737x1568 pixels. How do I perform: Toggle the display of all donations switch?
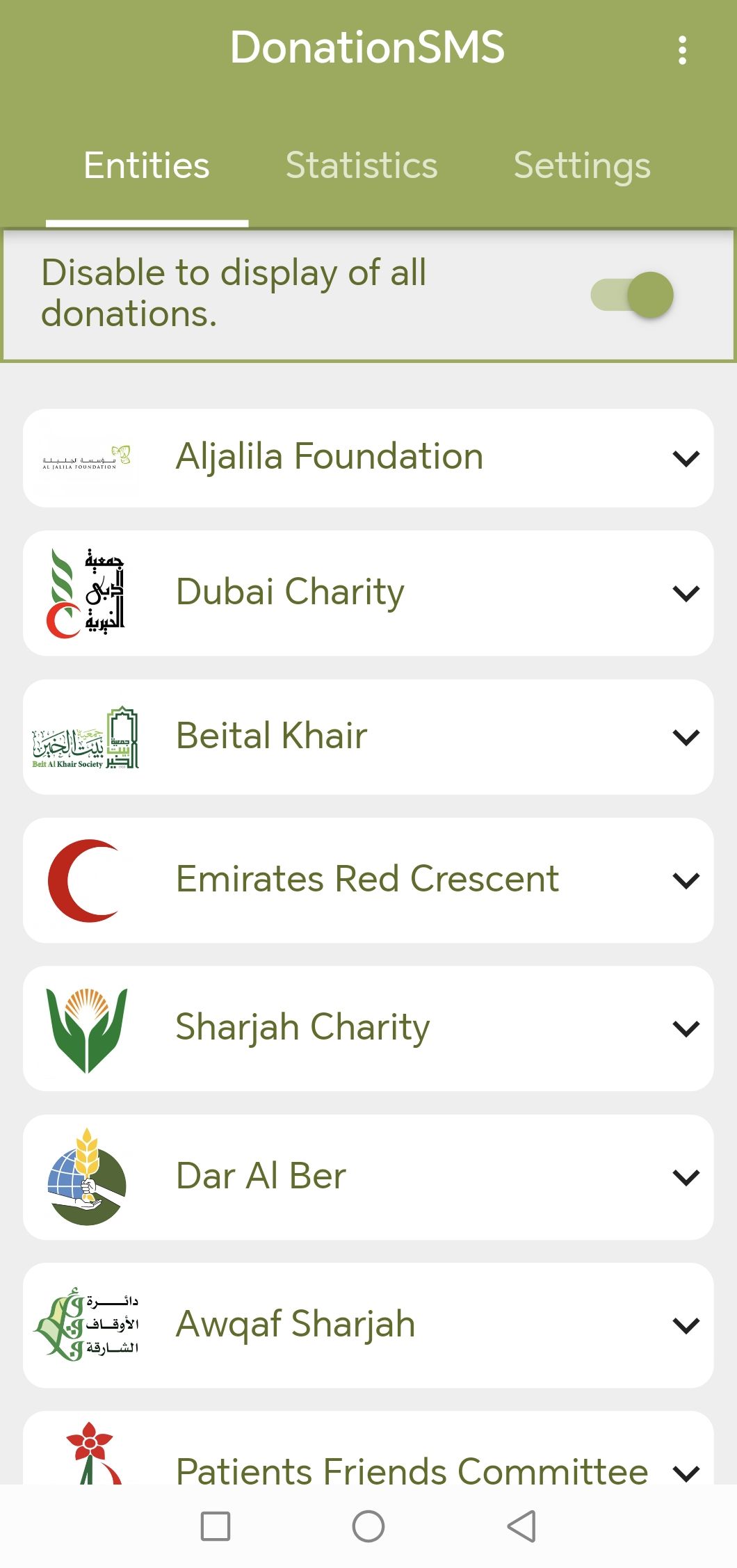pos(633,295)
